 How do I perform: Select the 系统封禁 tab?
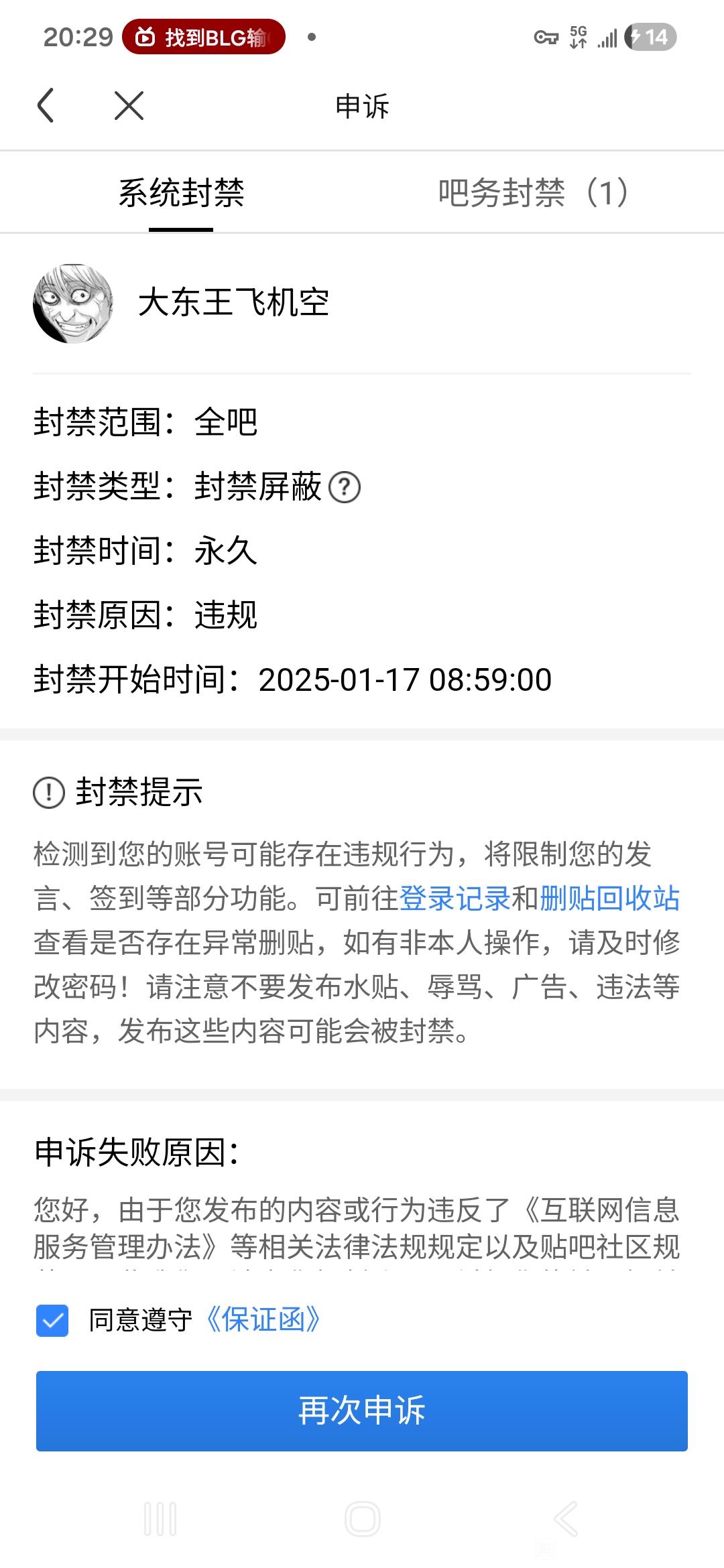181,193
